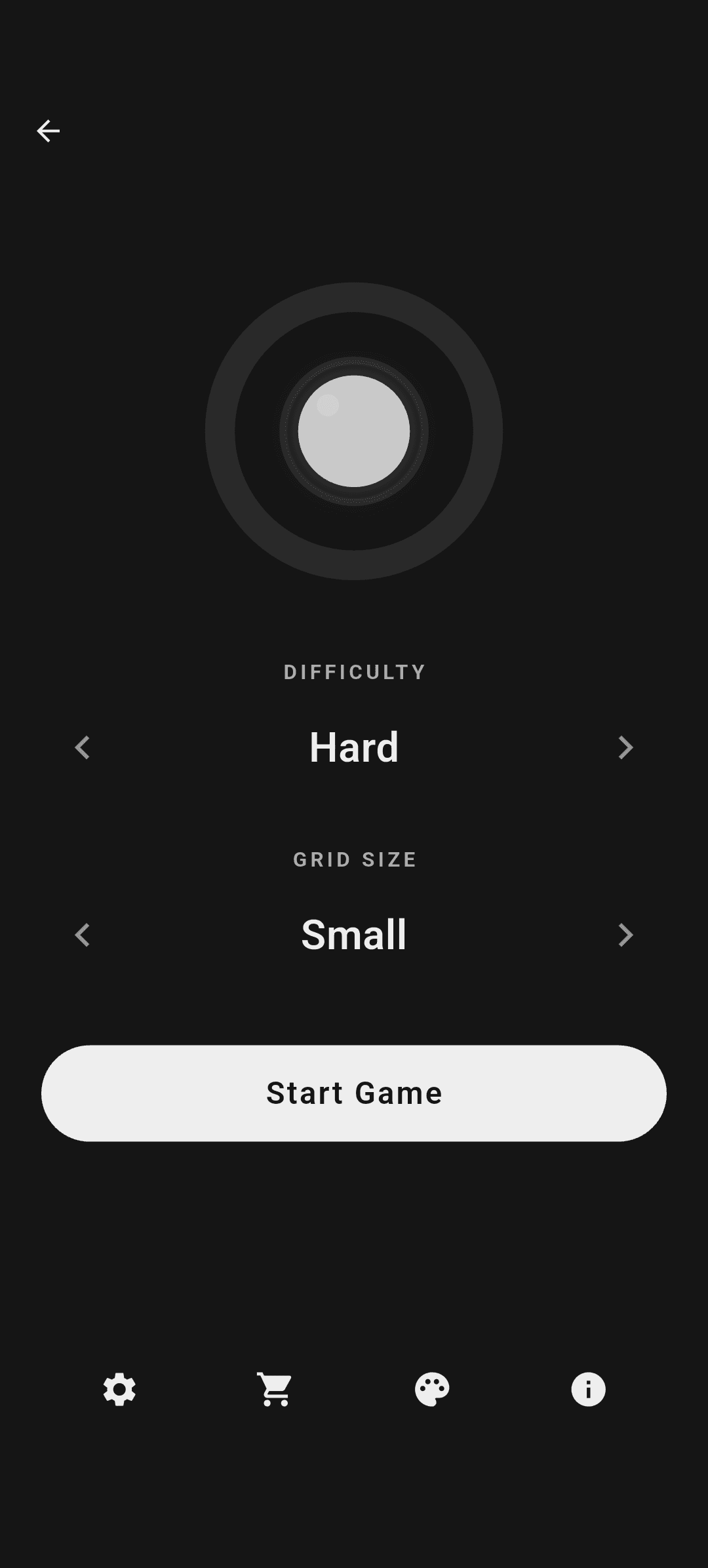Select next difficulty with right chevron
Image resolution: width=708 pixels, height=1568 pixels.
tap(625, 747)
